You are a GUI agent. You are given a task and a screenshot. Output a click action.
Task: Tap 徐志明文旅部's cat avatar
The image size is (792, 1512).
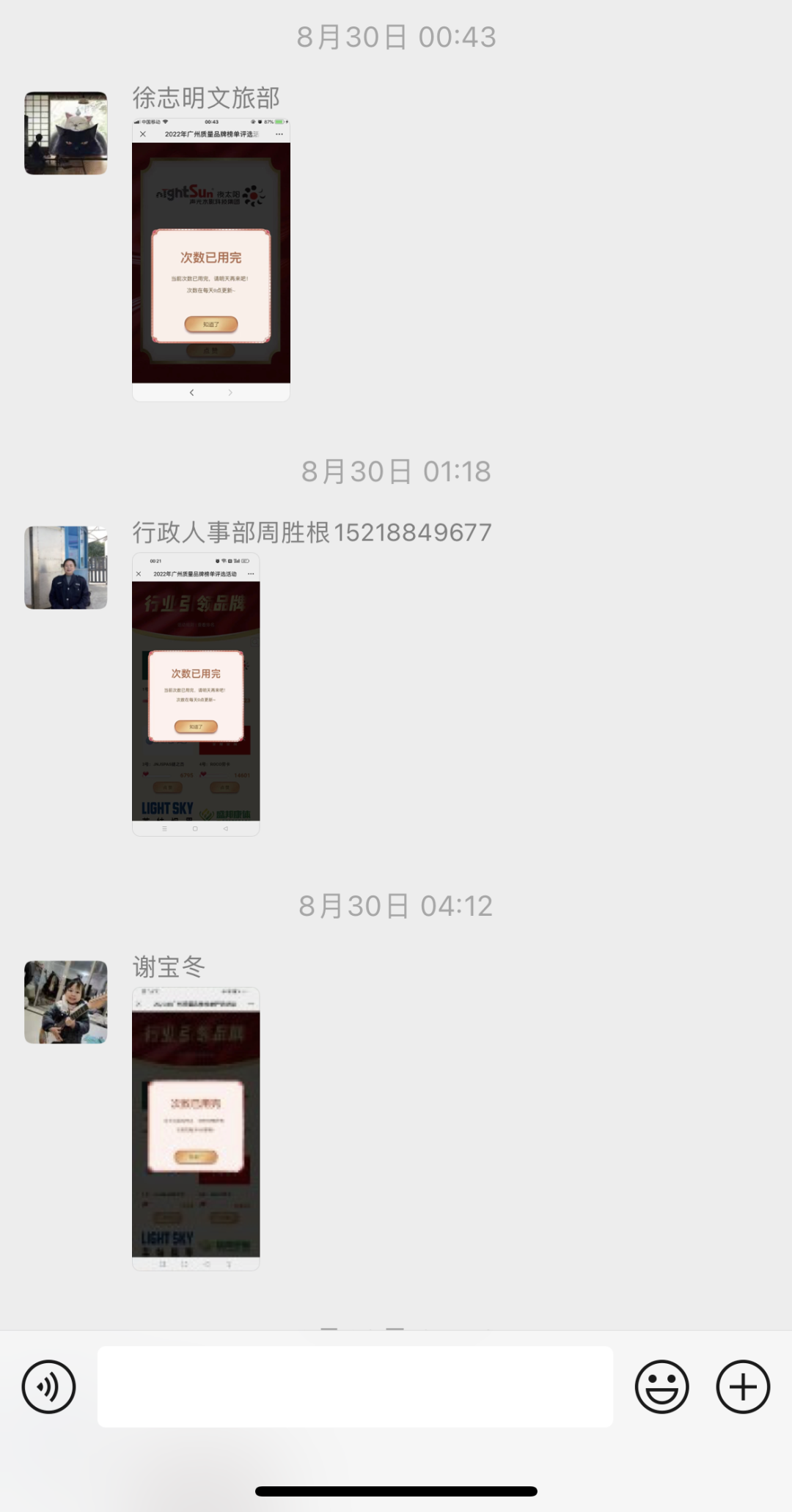tap(66, 133)
